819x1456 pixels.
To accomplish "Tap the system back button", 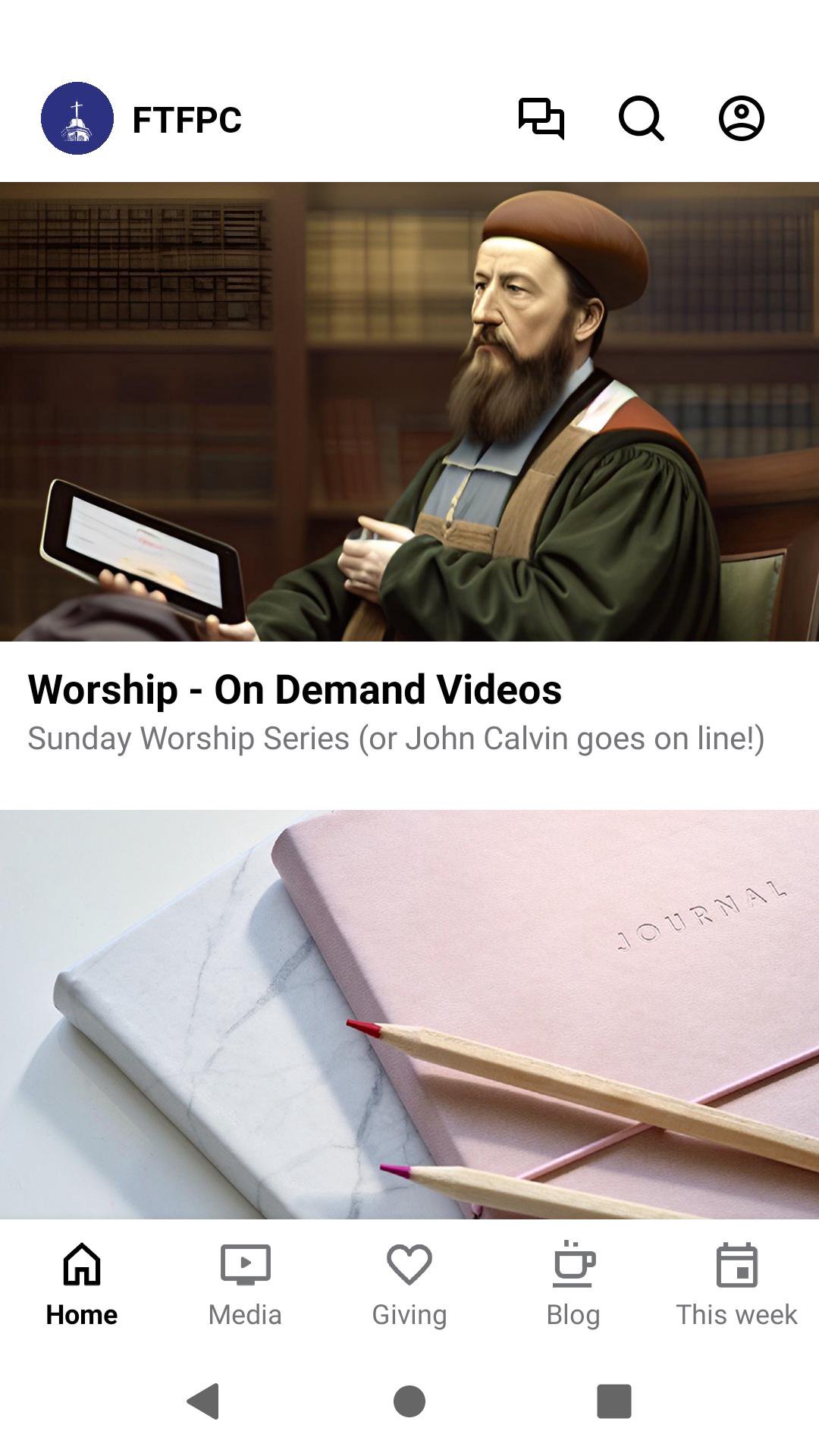I will click(x=203, y=1401).
